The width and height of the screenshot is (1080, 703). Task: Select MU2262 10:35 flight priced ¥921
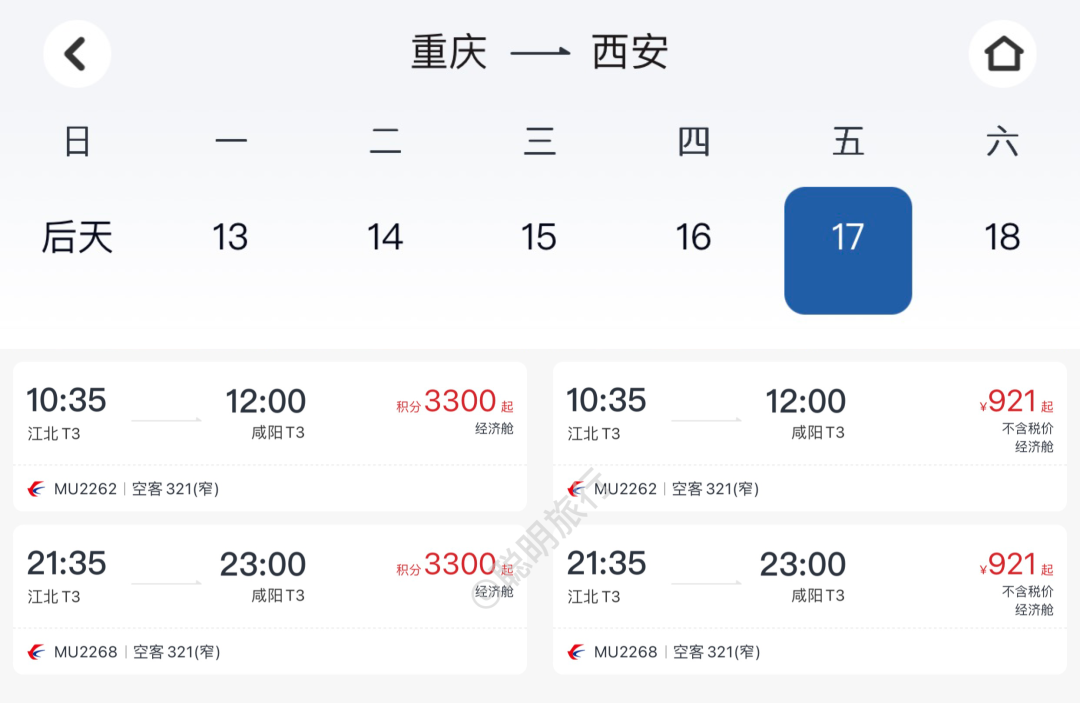(x=810, y=436)
